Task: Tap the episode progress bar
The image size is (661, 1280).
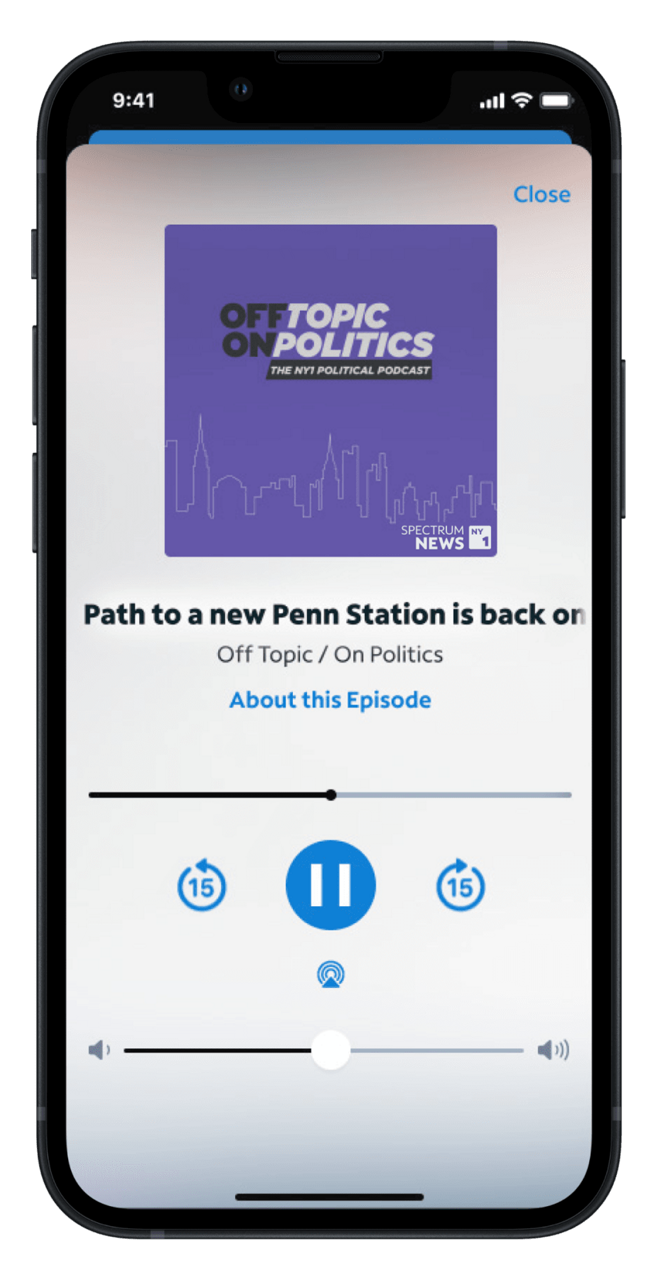Action: coord(450,795)
